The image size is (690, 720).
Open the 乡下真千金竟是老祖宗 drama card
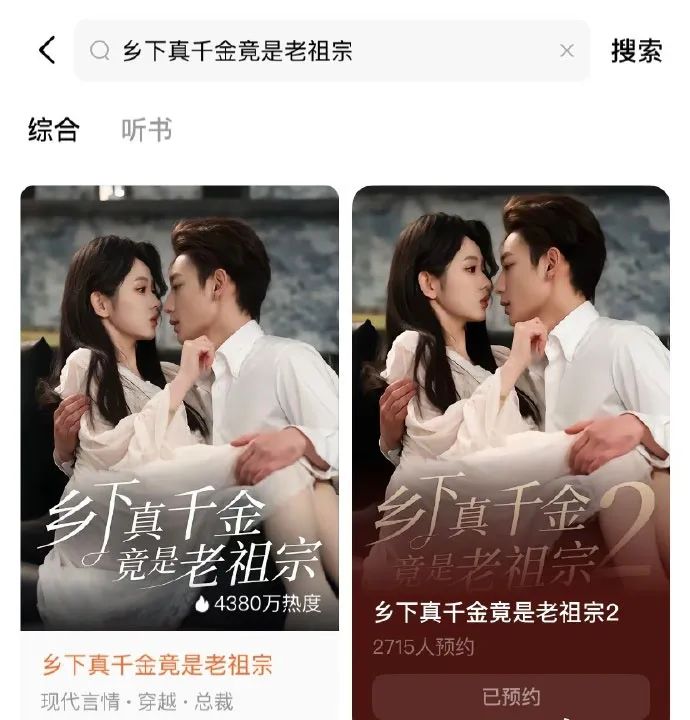click(180, 420)
